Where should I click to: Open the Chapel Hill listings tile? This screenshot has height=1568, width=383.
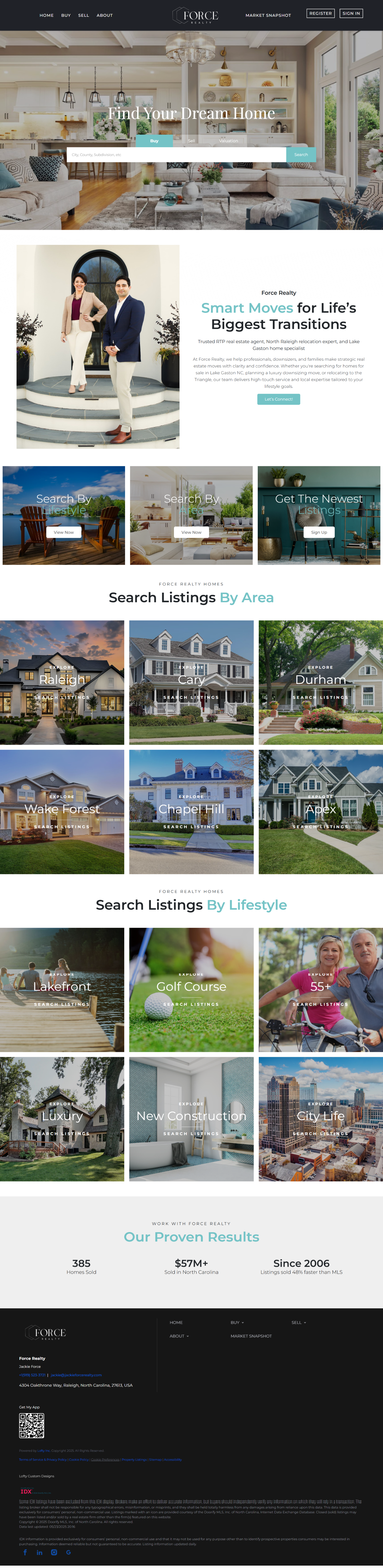191,811
